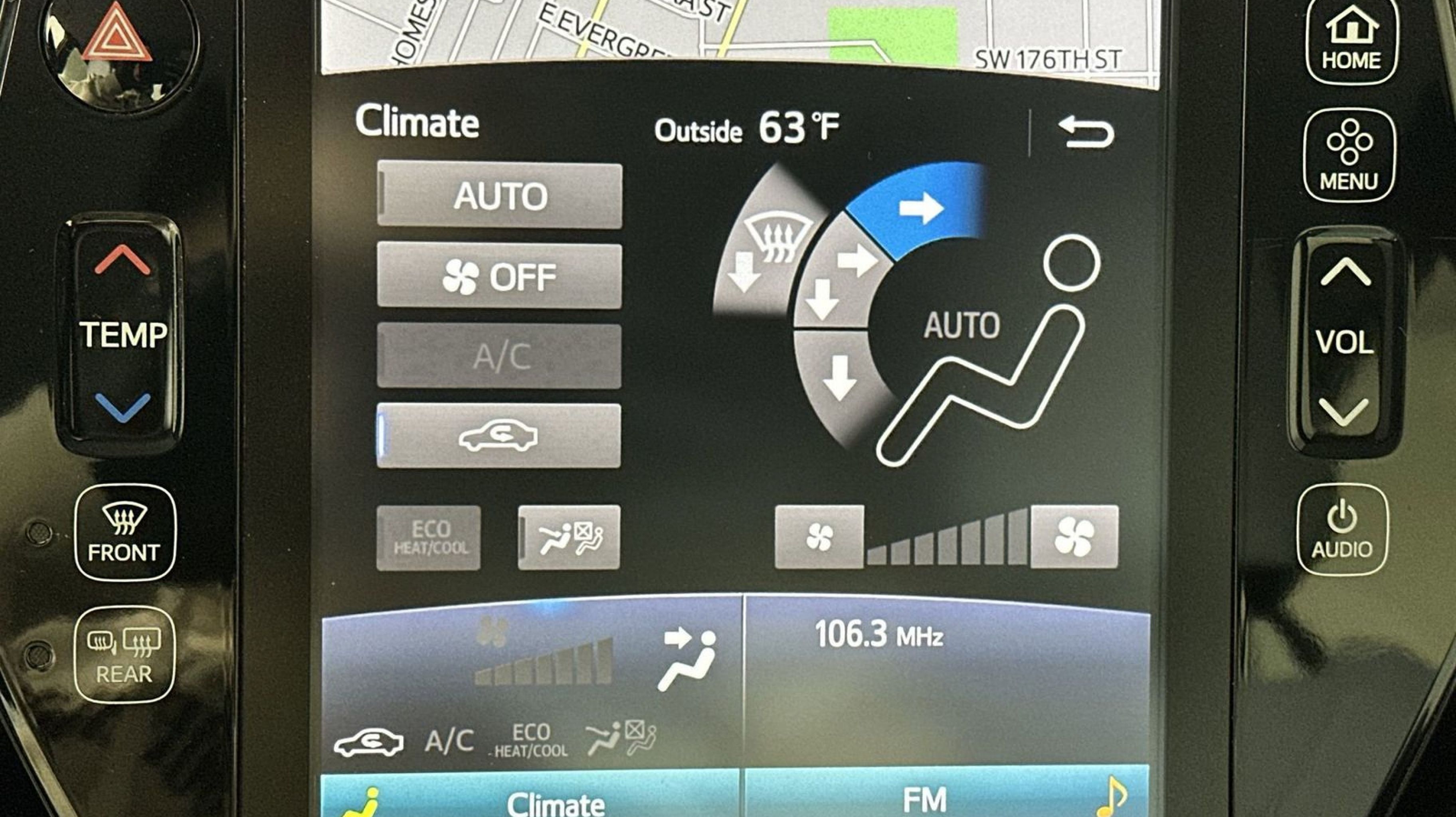Enable AUTO climate mode
This screenshot has height=817, width=1456.
coord(500,196)
